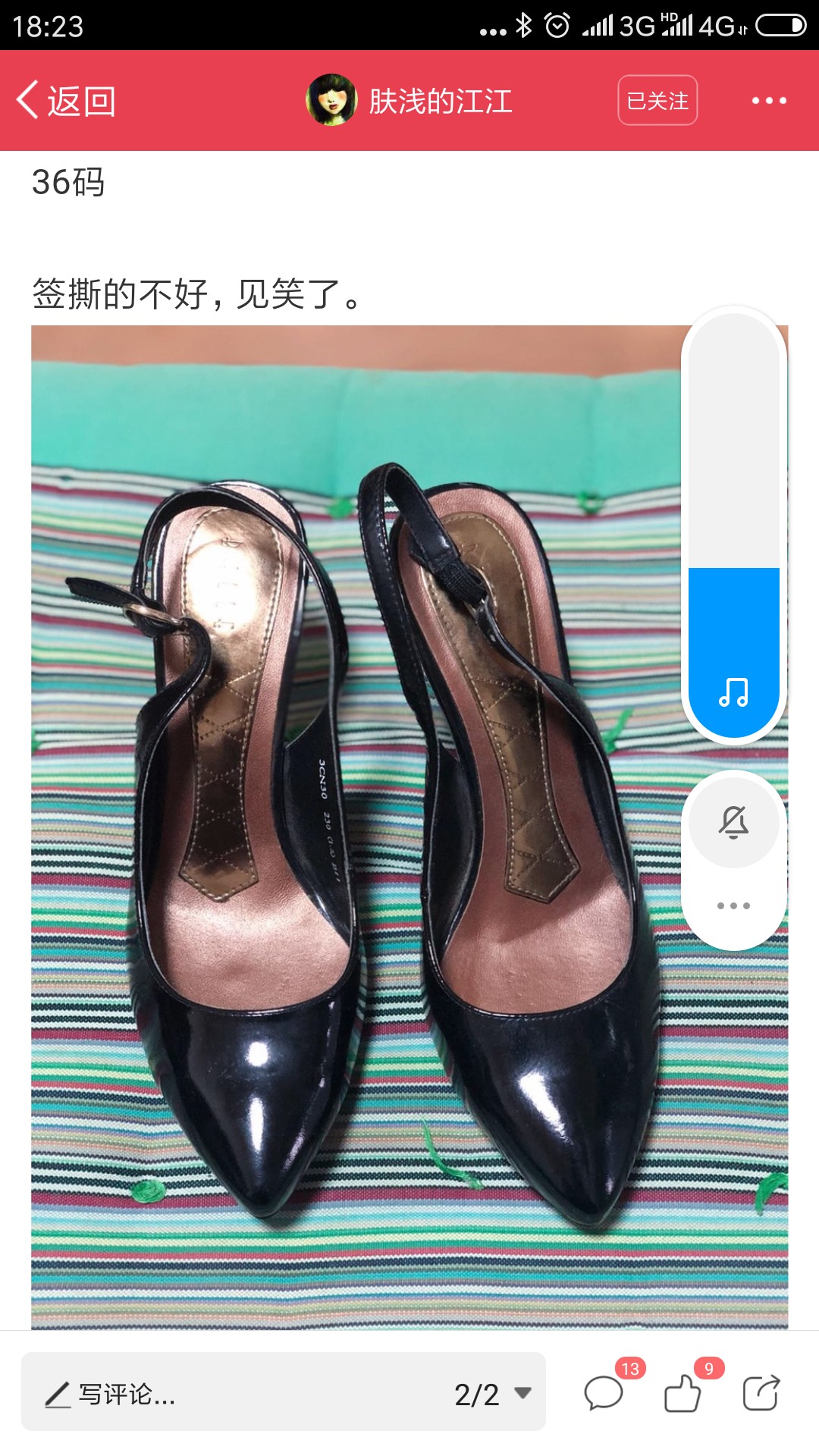Share this post
Image resolution: width=819 pixels, height=1456 pixels.
coord(761,1392)
